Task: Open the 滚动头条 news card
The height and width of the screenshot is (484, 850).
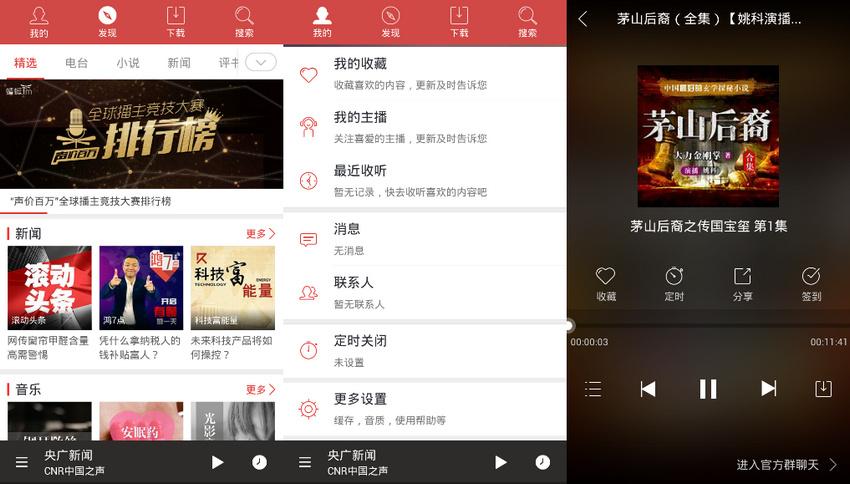Action: coord(49,288)
